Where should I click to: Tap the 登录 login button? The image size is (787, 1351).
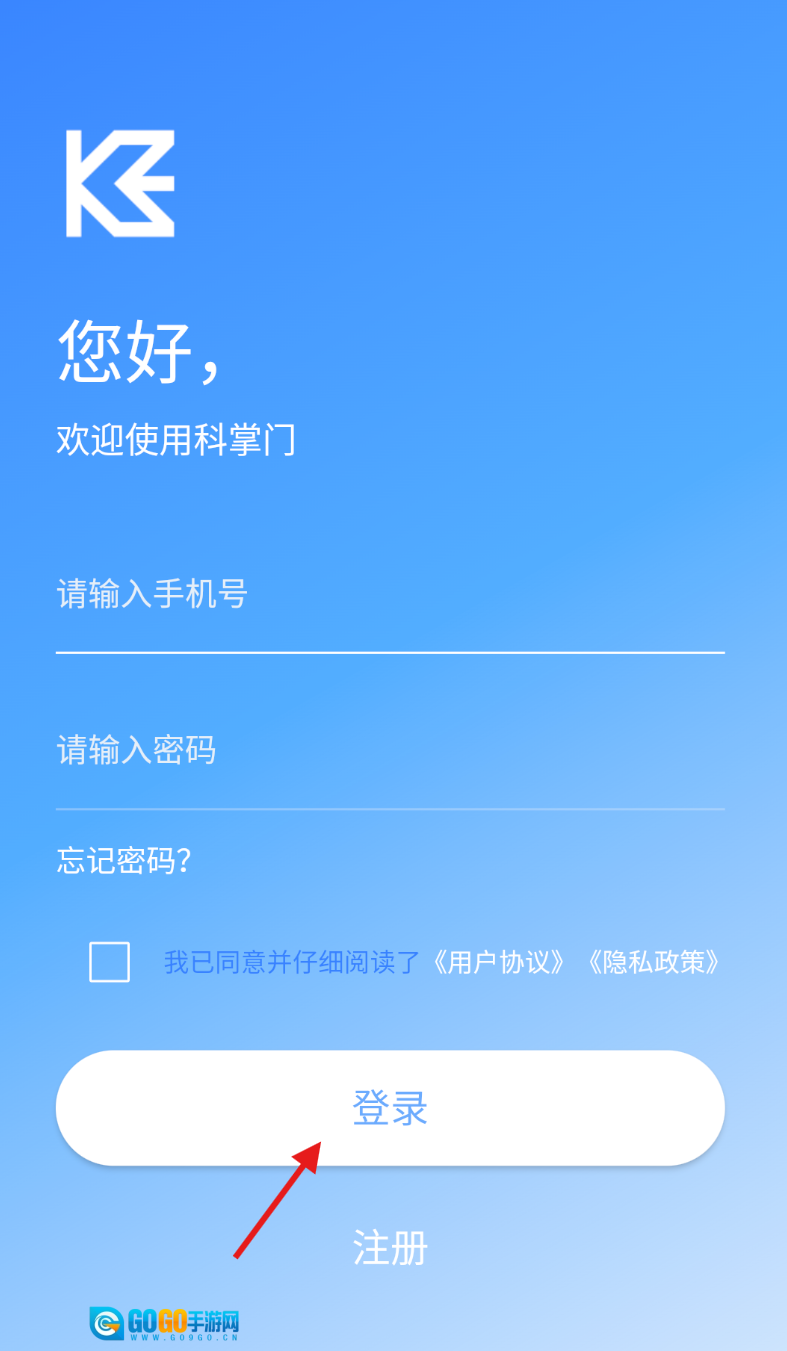390,1108
